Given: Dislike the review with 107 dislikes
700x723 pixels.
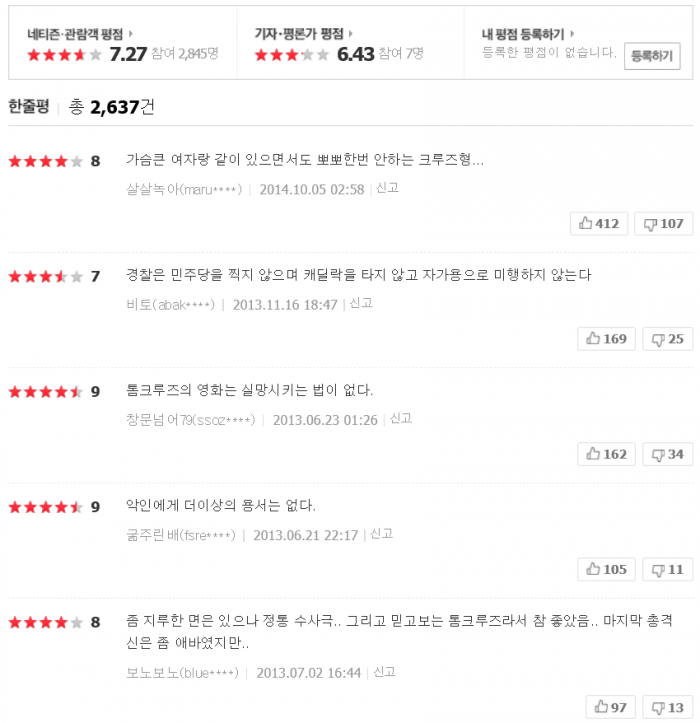Looking at the screenshot, I should (665, 223).
